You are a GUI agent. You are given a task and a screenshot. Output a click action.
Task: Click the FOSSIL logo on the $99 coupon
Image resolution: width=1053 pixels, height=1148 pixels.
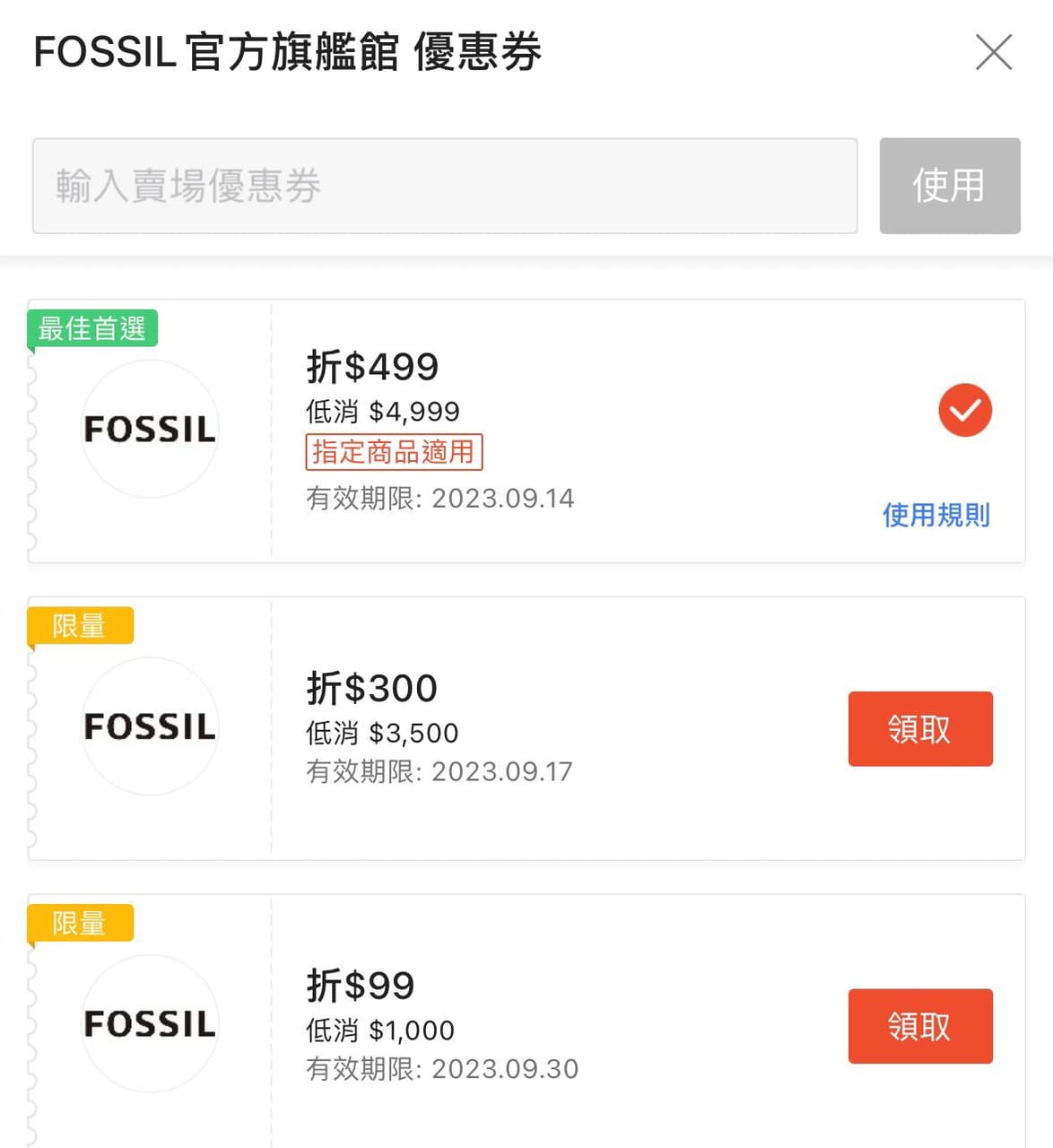(x=150, y=1022)
